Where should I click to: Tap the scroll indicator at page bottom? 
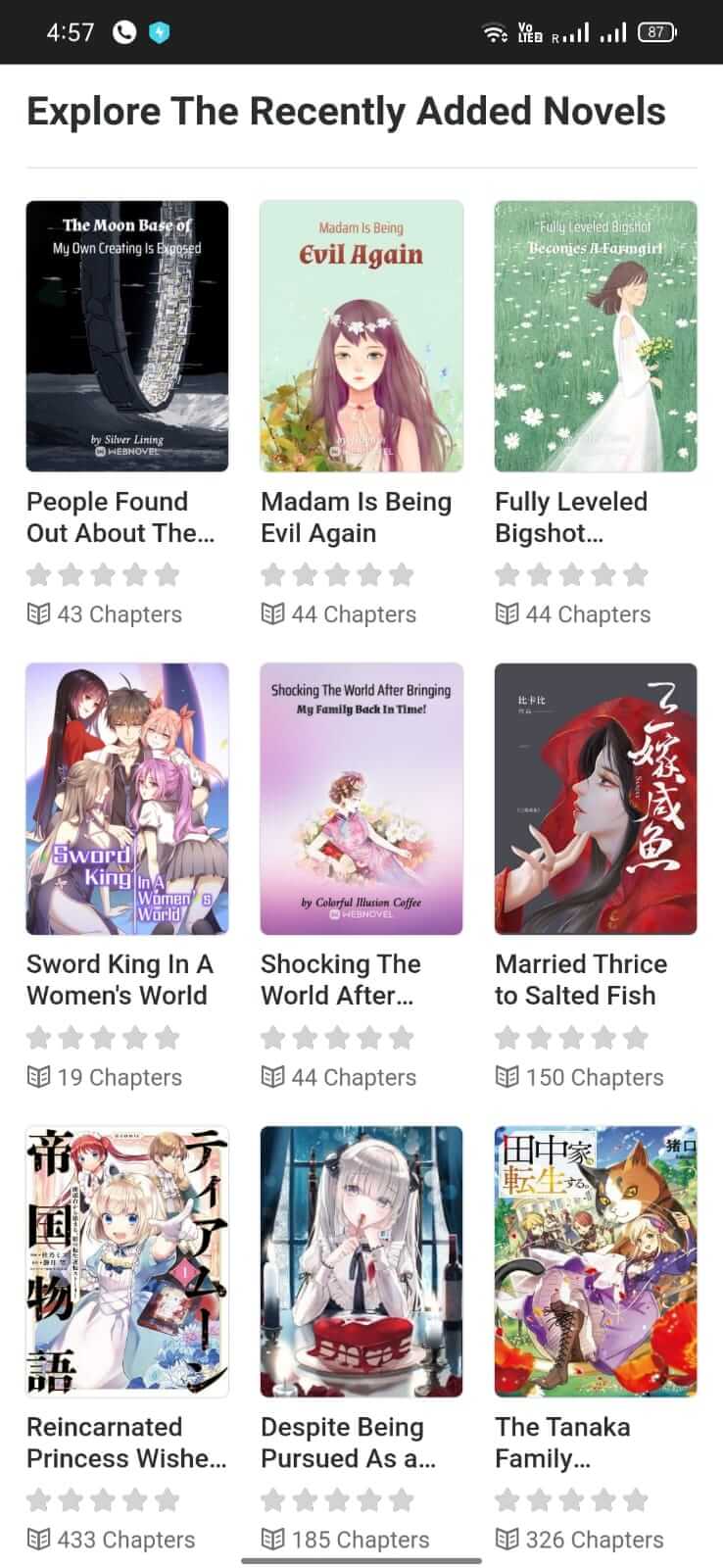pyautogui.click(x=361, y=1561)
